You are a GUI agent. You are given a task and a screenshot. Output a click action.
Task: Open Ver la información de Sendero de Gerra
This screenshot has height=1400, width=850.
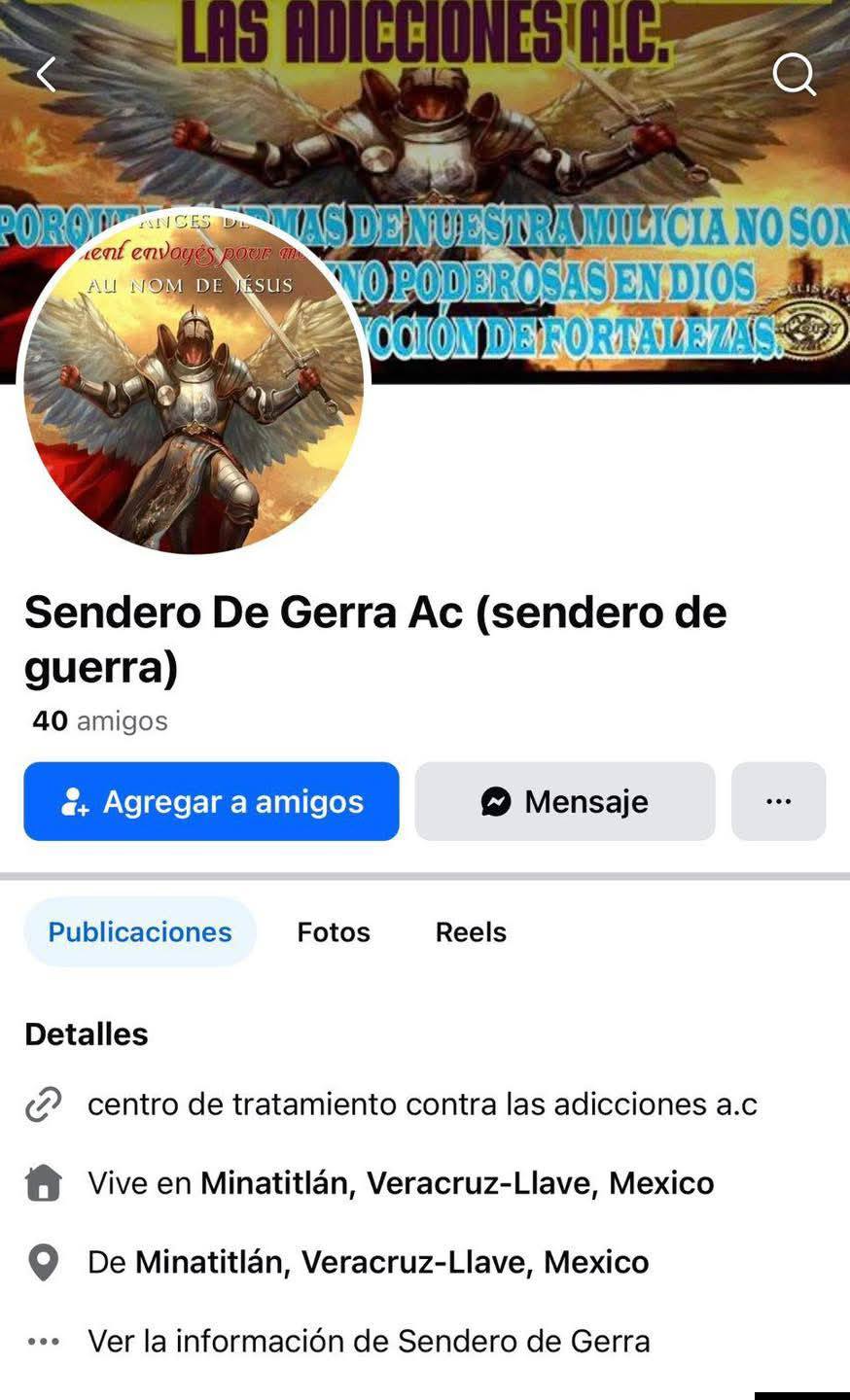click(368, 1341)
